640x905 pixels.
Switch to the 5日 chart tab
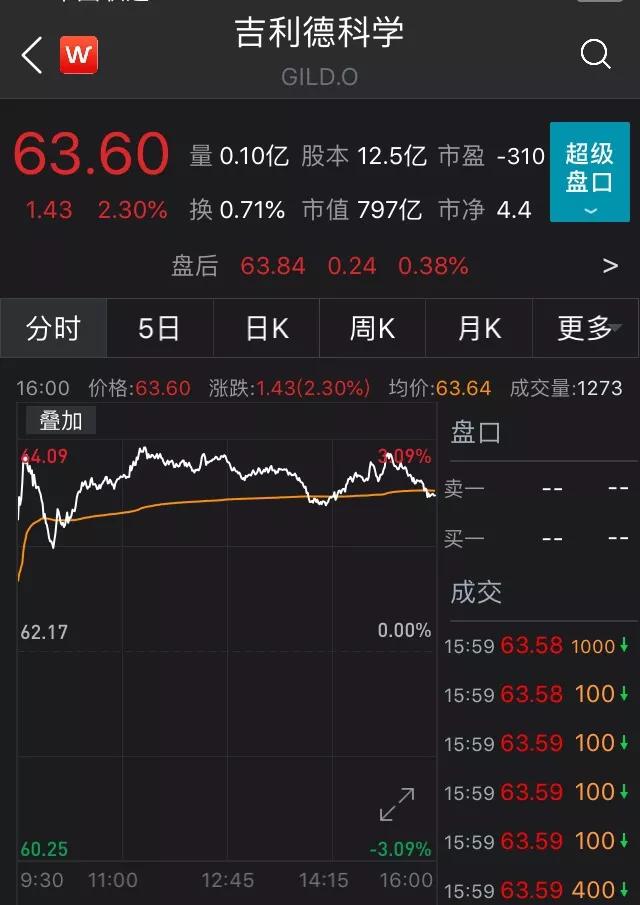(159, 328)
